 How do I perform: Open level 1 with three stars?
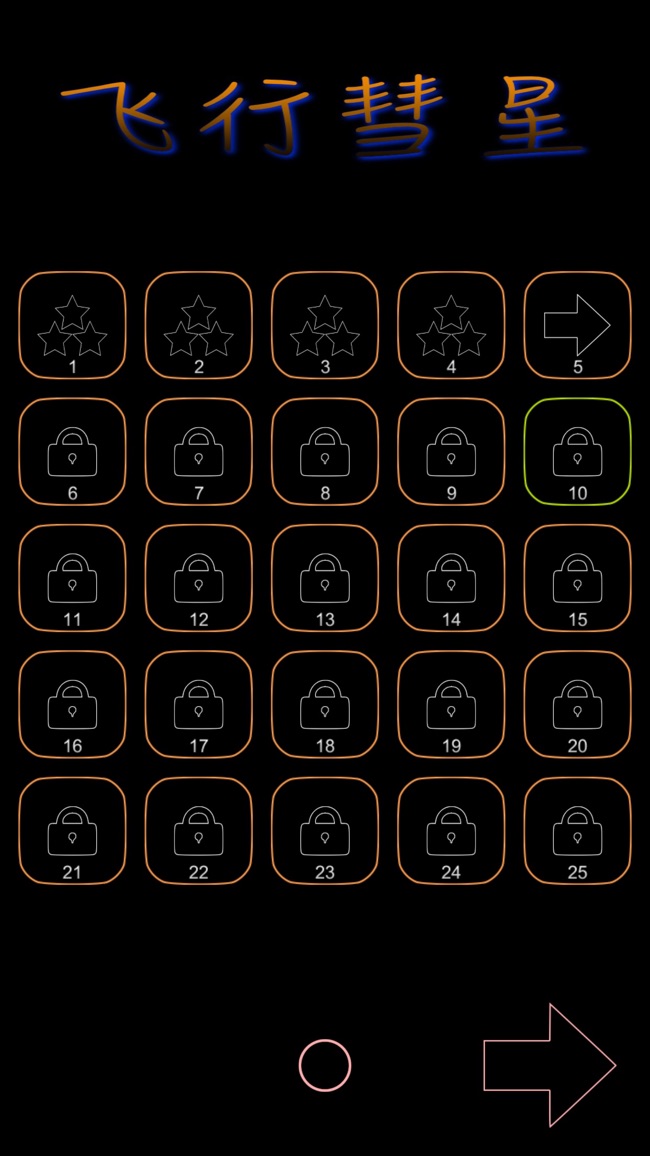pos(72,325)
